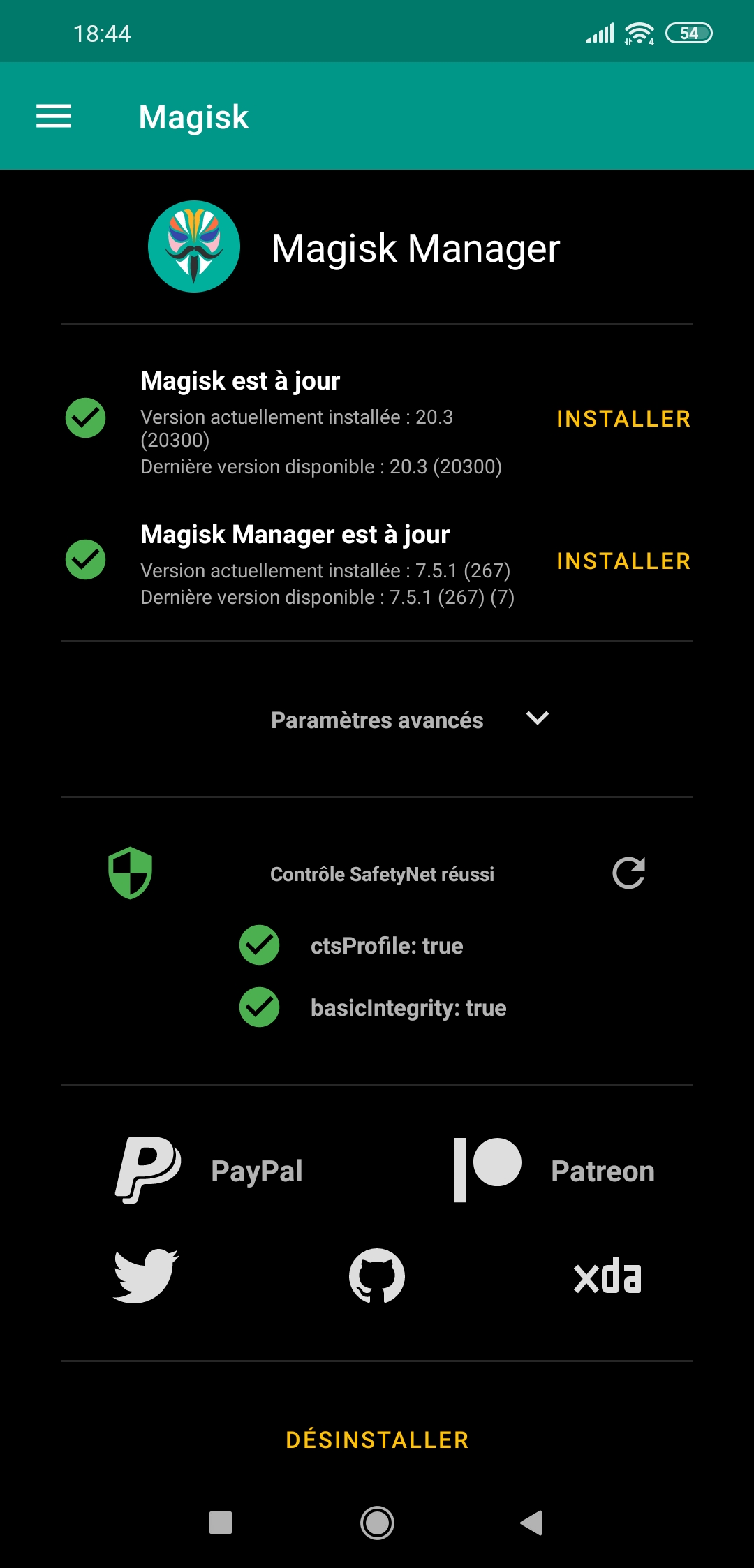Open the Twitter bird icon
The width and height of the screenshot is (754, 1568).
coord(146,1275)
